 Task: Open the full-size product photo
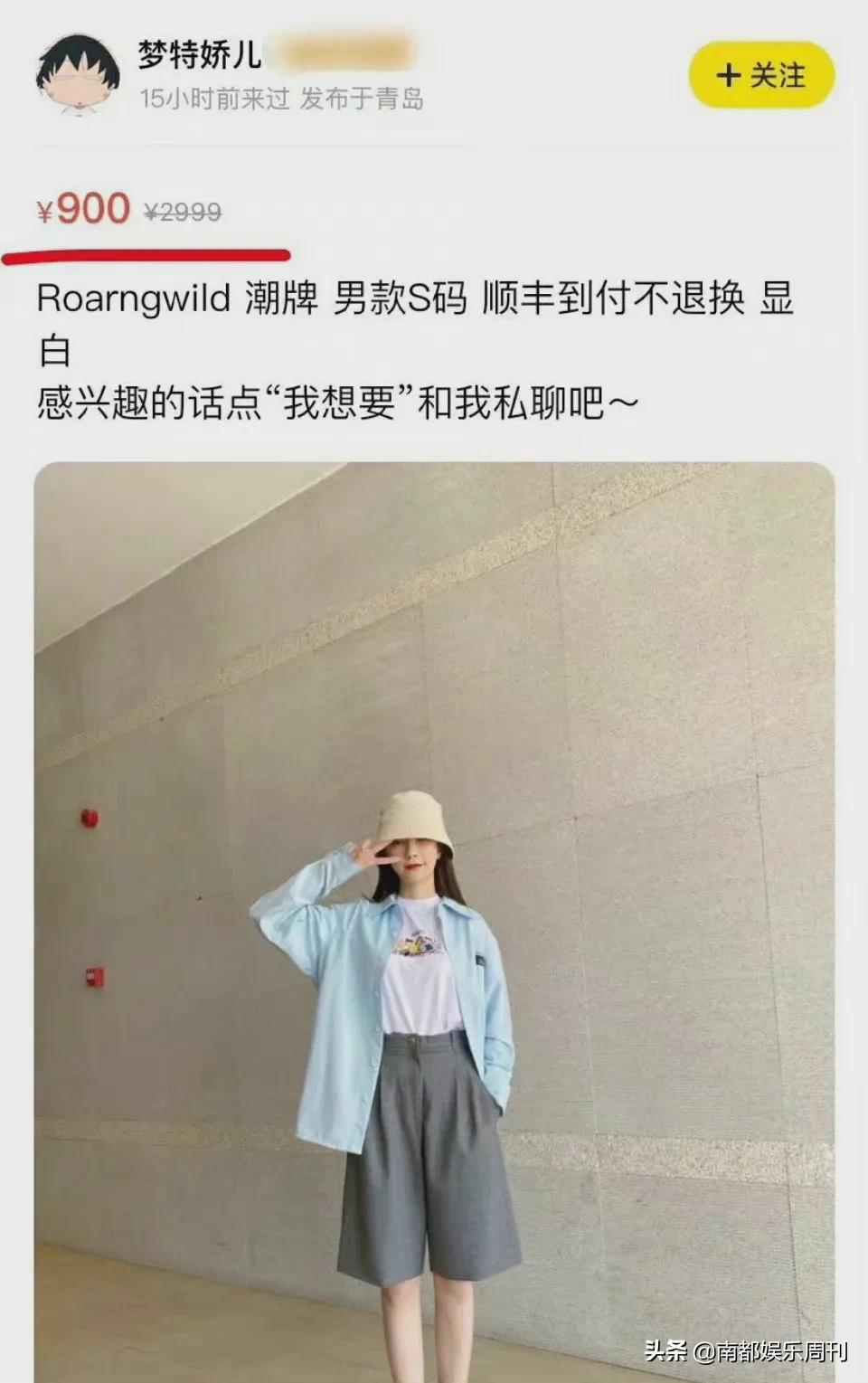434,905
